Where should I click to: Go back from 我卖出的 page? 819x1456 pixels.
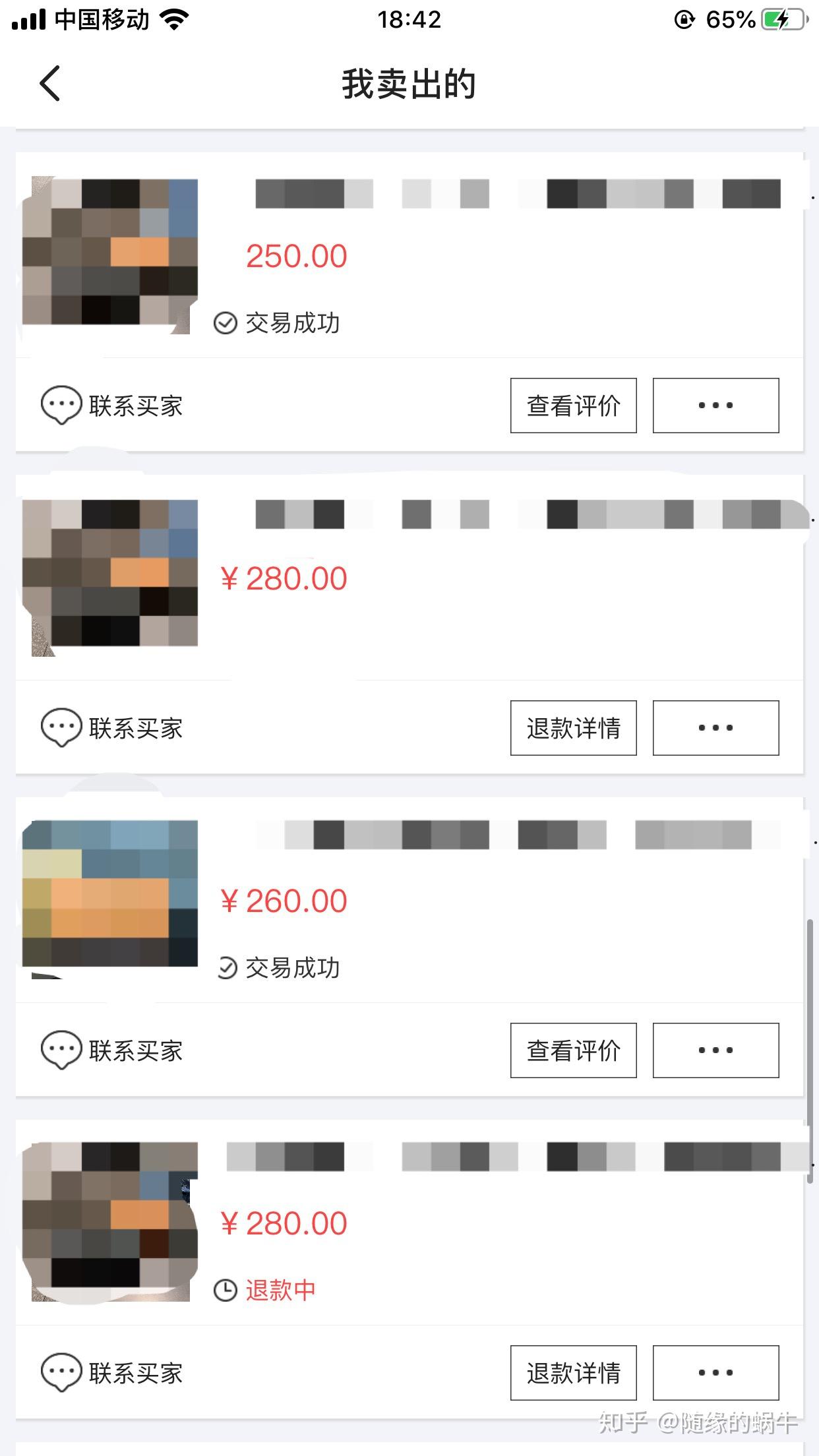click(x=50, y=83)
